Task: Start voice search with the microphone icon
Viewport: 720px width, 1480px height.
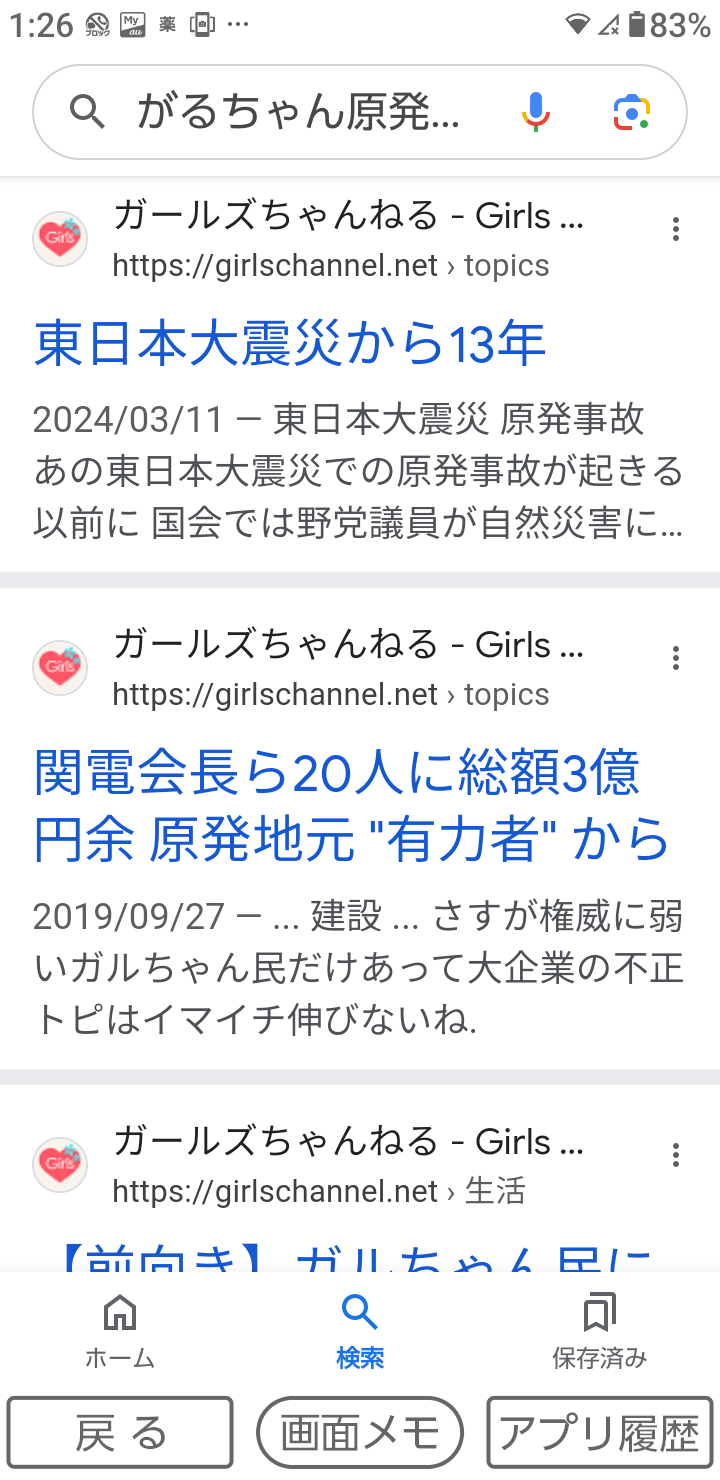Action: click(x=536, y=112)
